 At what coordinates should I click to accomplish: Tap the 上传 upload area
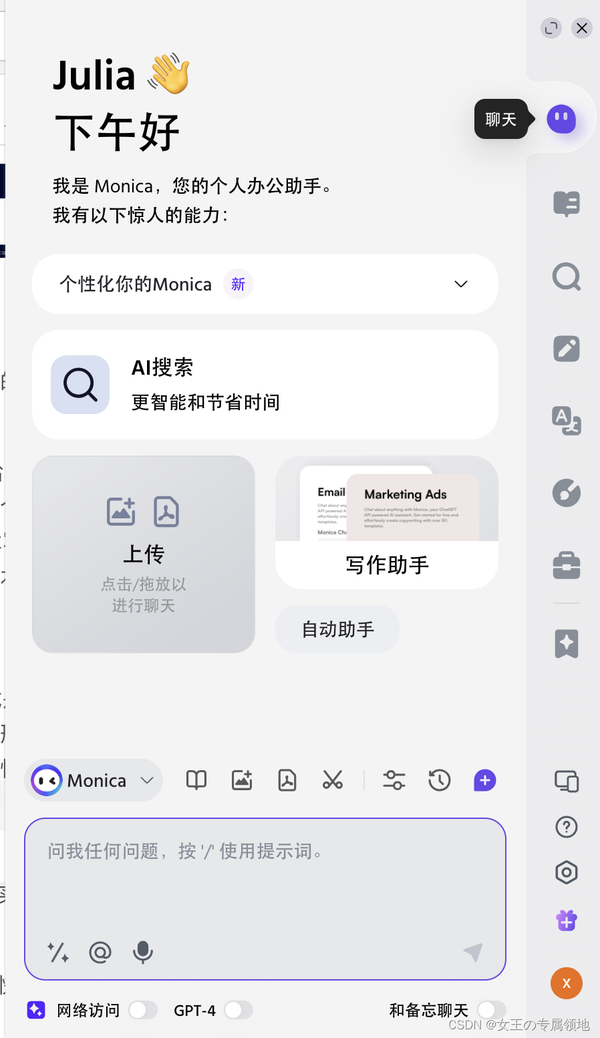(144, 554)
